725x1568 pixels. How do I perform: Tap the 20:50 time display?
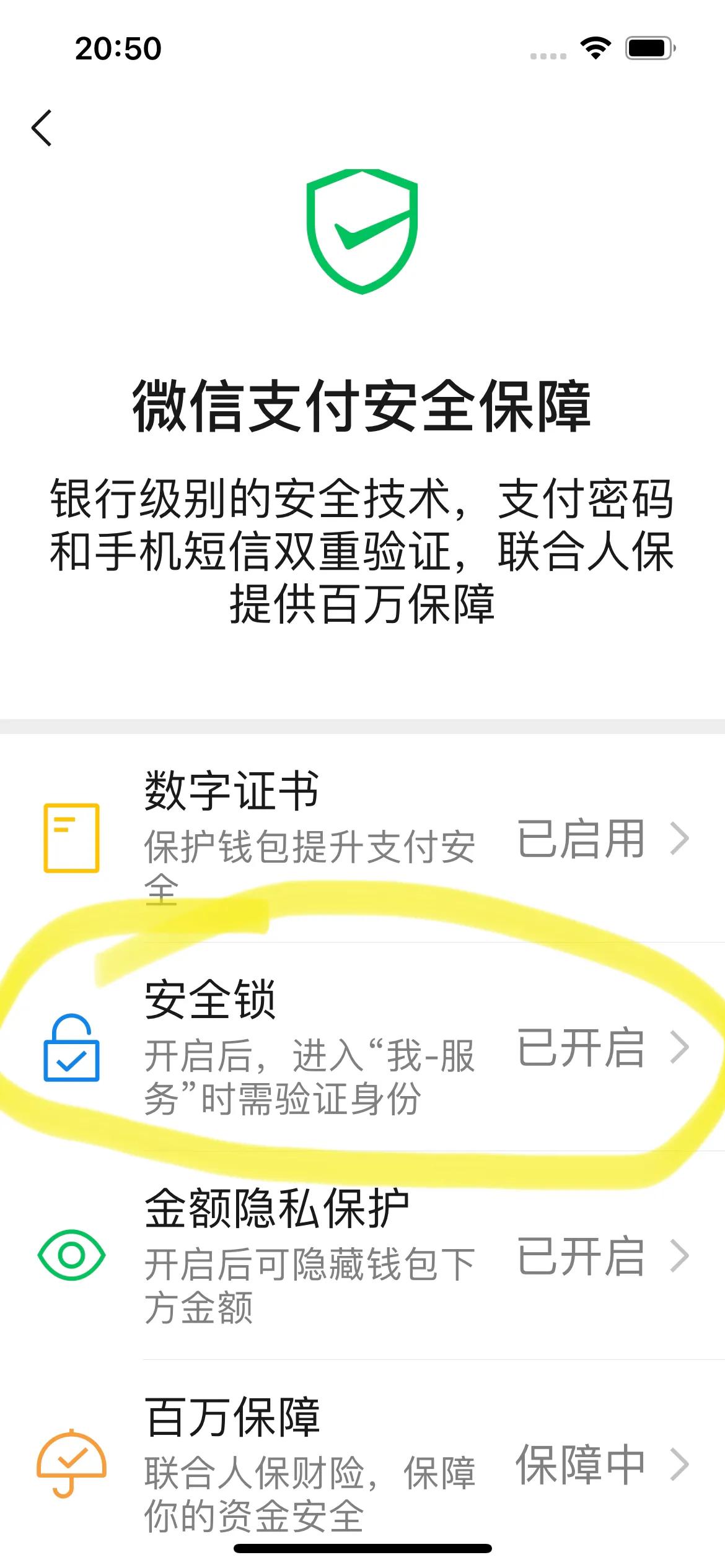tap(118, 50)
